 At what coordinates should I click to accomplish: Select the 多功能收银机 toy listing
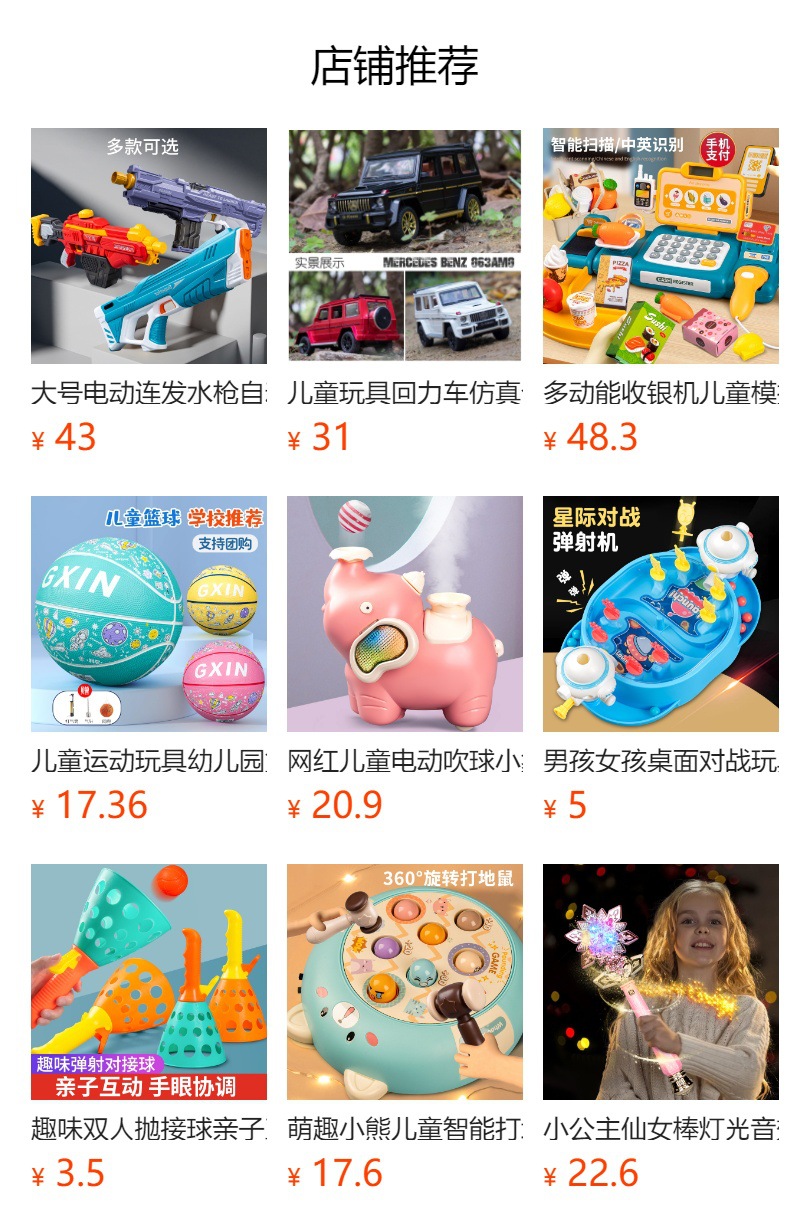pos(660,246)
